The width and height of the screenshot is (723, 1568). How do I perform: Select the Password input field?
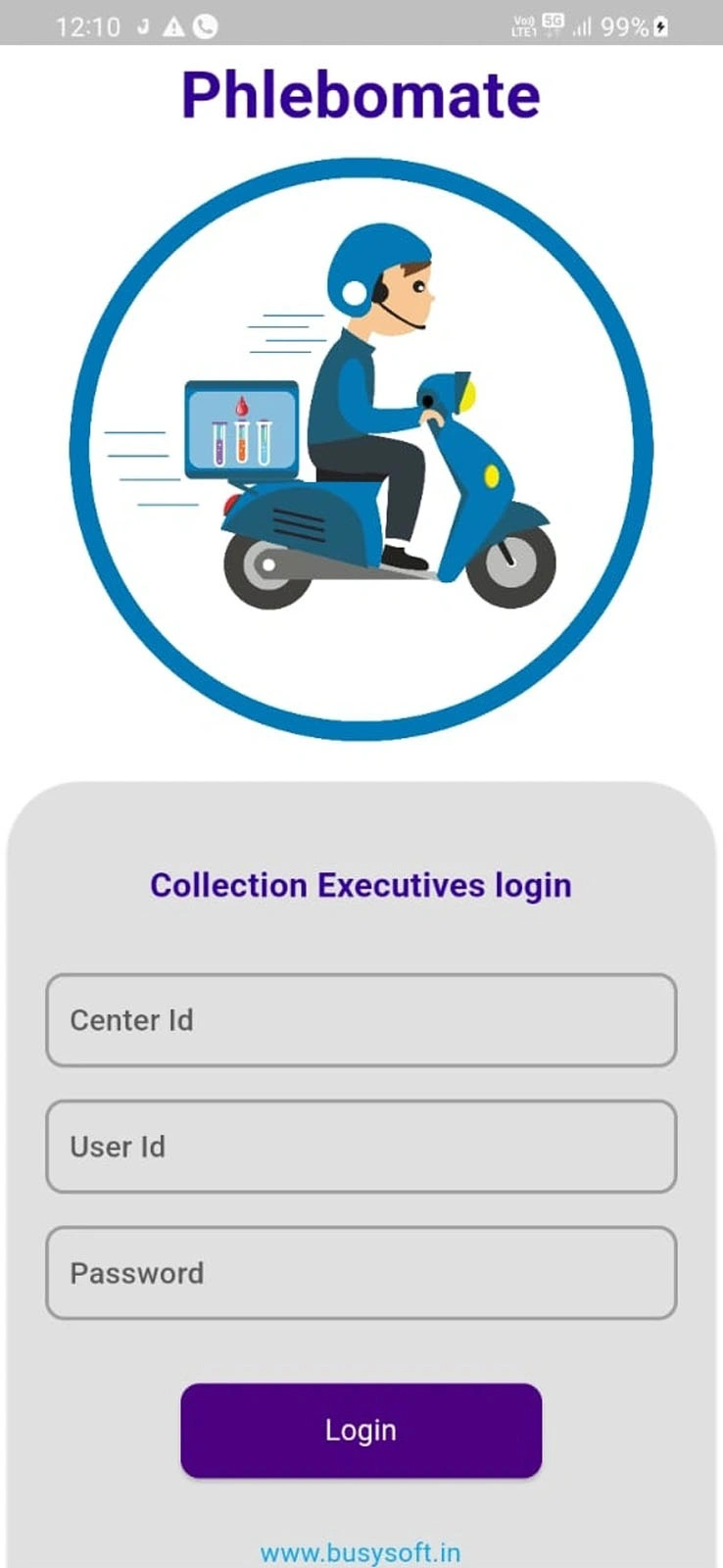[361, 1273]
